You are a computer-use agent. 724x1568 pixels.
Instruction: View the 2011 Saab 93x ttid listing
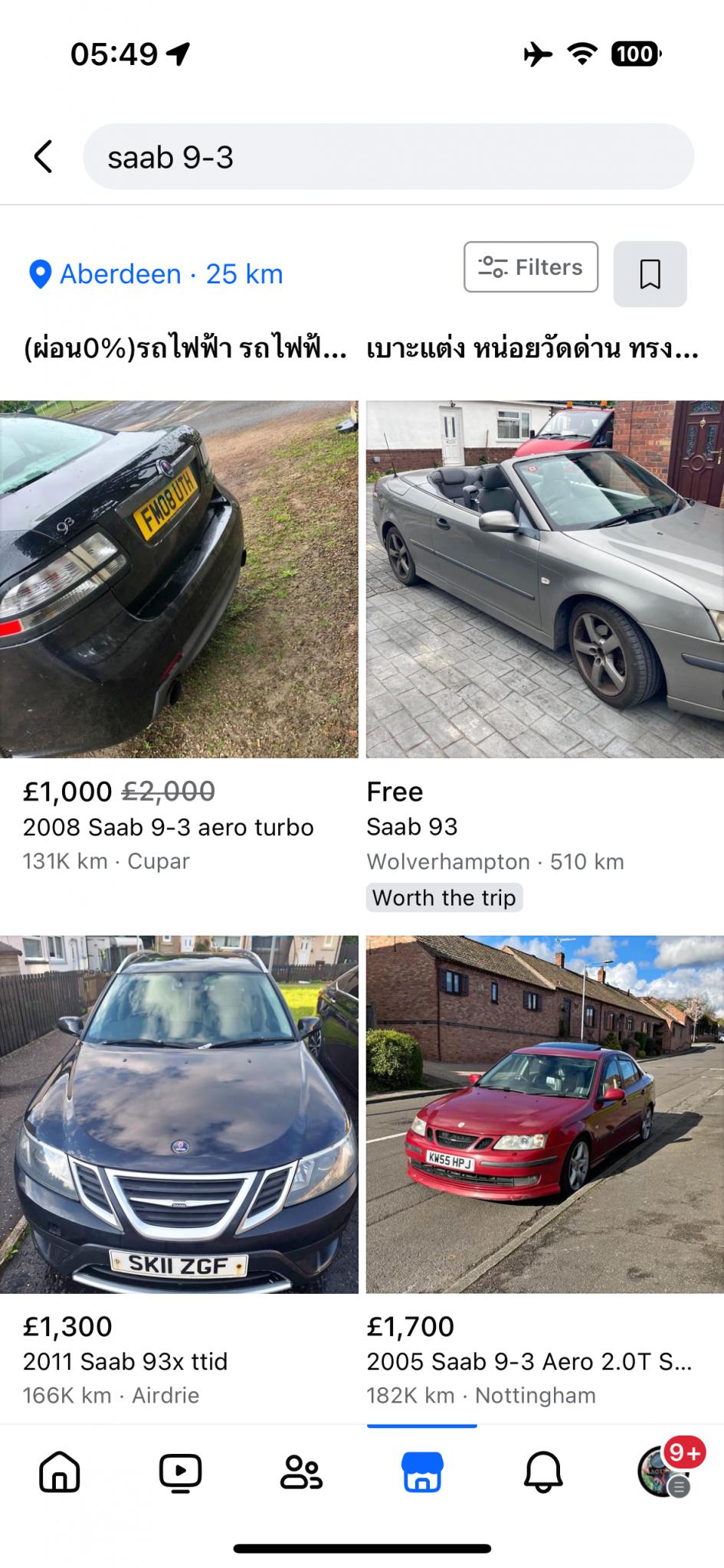179,1171
